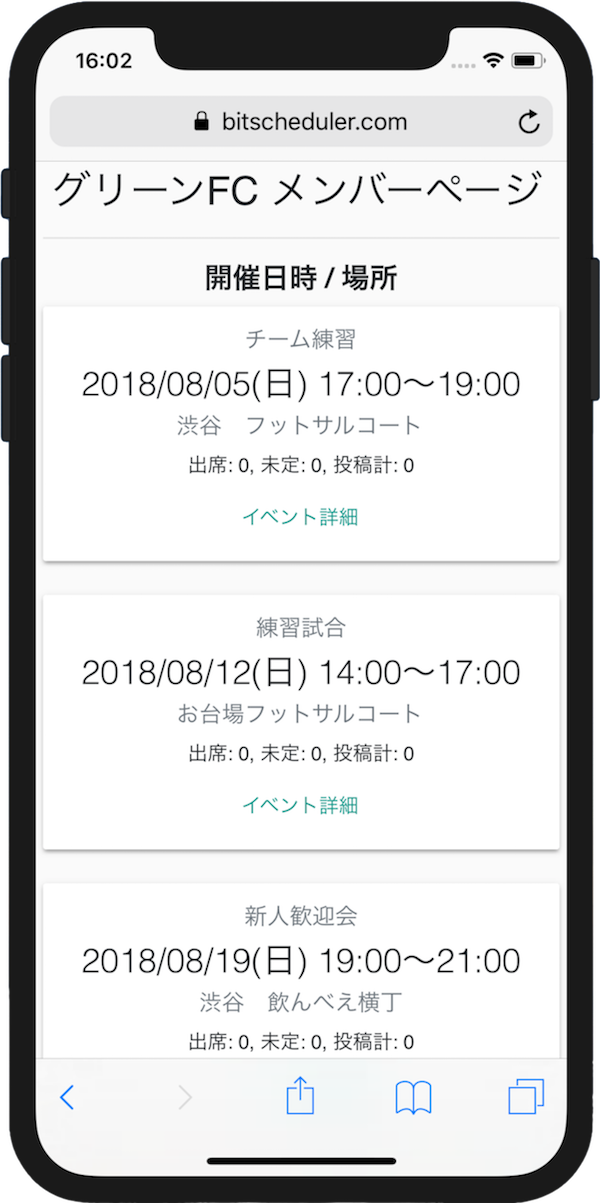Image resolution: width=600 pixels, height=1203 pixels.
Task: Open イベント詳細 for チーム練習
Action: click(300, 517)
